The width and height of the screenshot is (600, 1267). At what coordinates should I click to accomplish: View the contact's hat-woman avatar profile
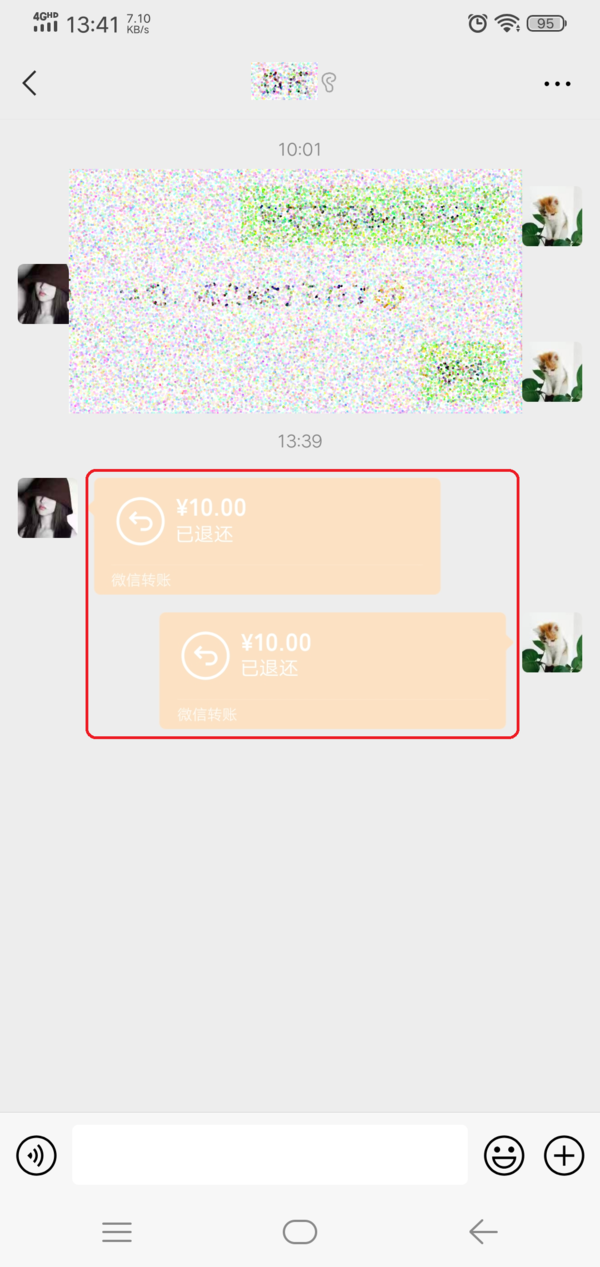click(46, 507)
